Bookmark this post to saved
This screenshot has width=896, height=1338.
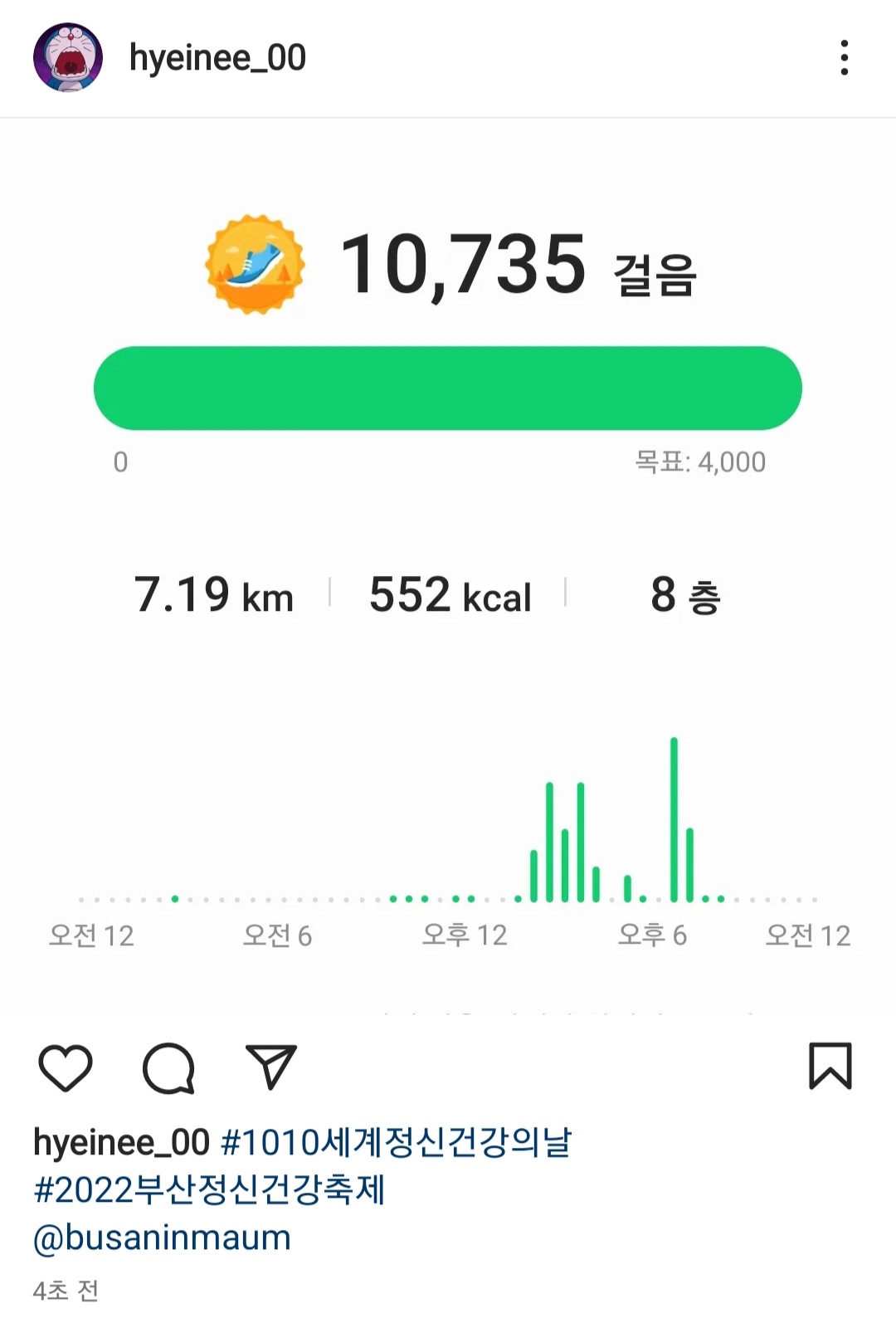[x=830, y=1066]
